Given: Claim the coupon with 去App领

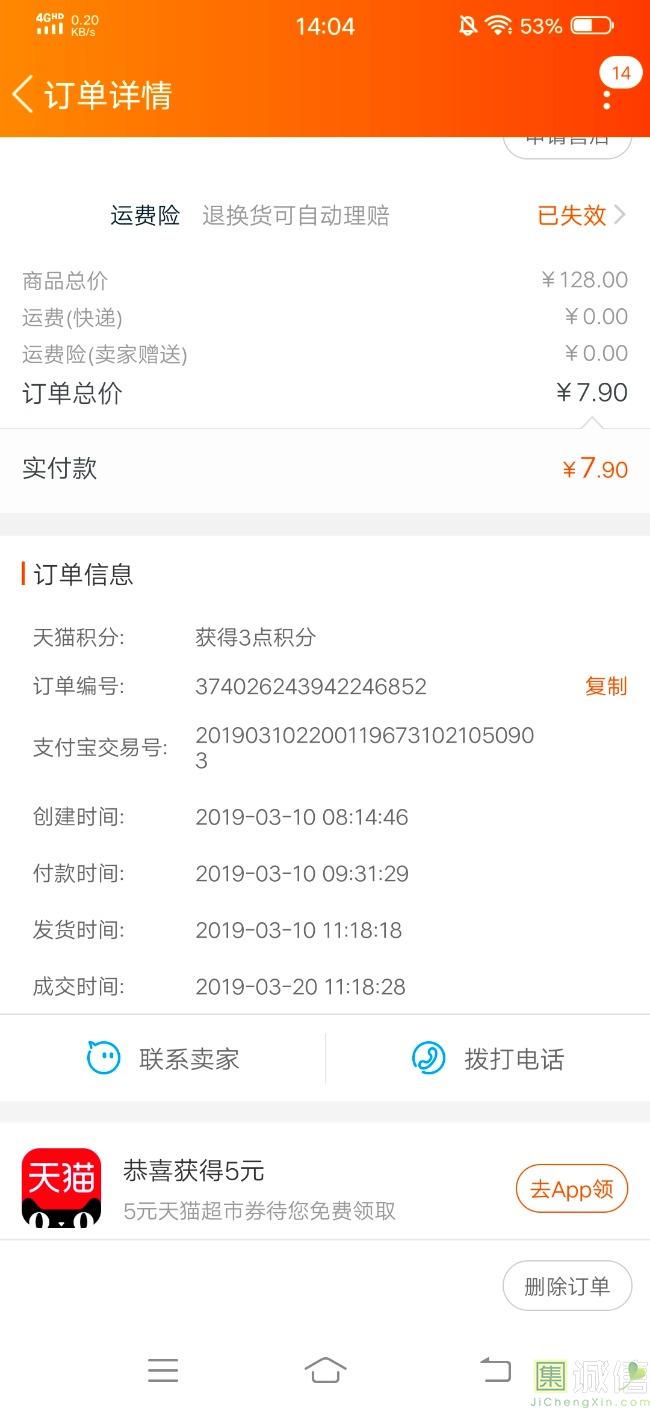Looking at the screenshot, I should (571, 1189).
